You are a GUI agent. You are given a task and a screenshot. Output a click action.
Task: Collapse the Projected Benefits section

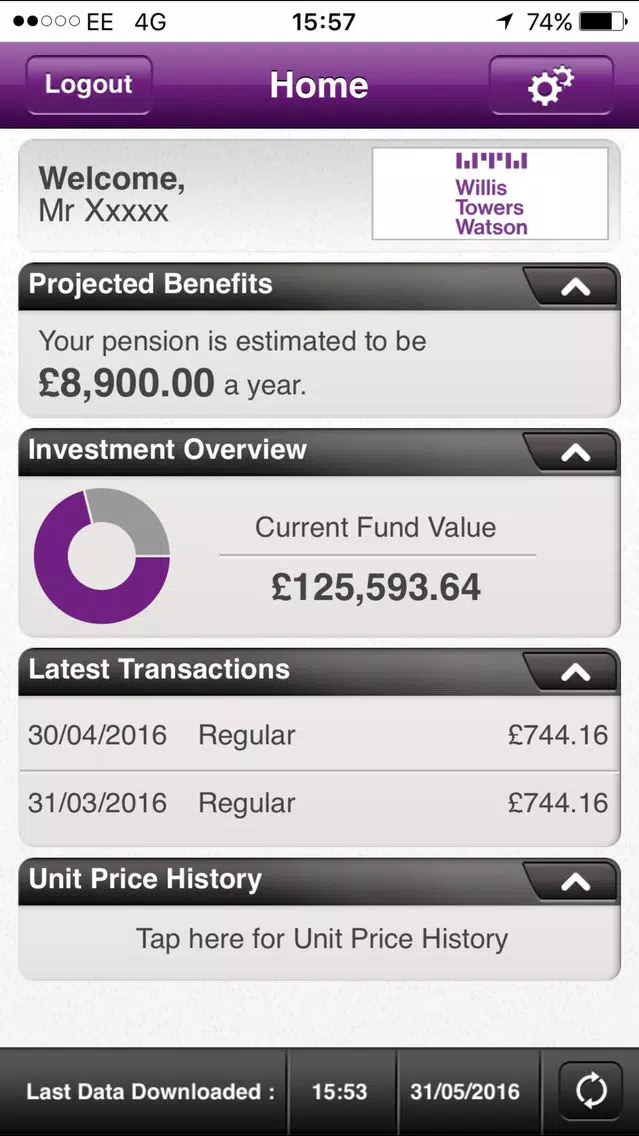(x=570, y=287)
